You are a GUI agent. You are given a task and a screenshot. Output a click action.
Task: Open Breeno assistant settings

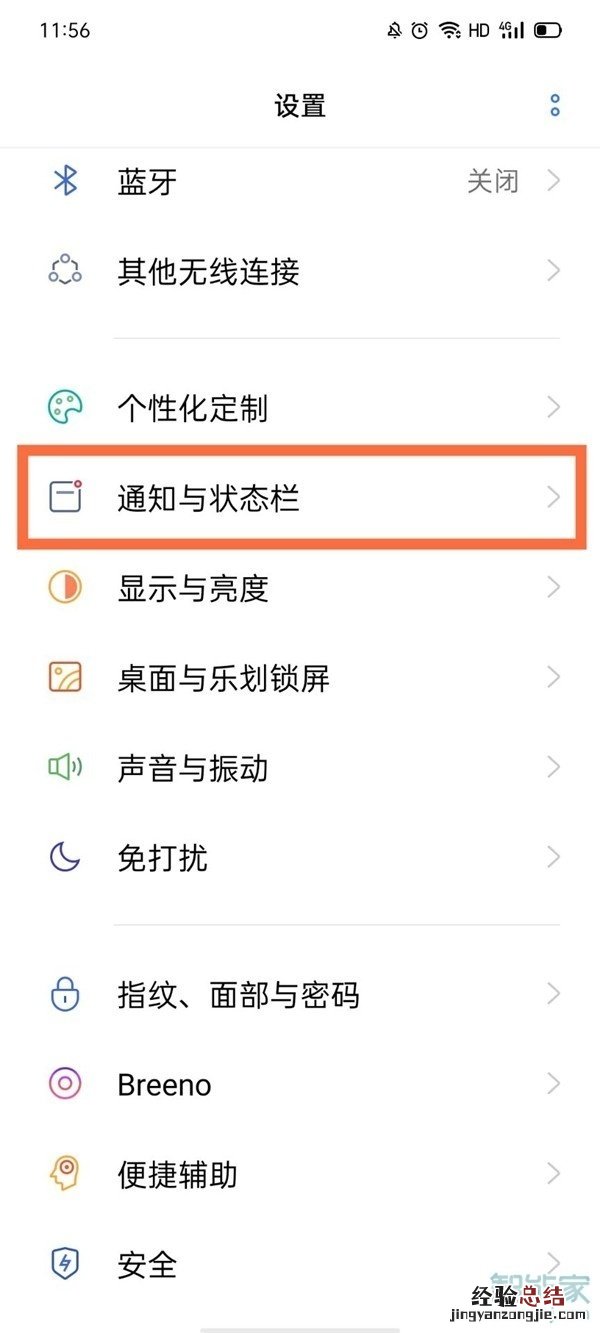(x=300, y=1084)
